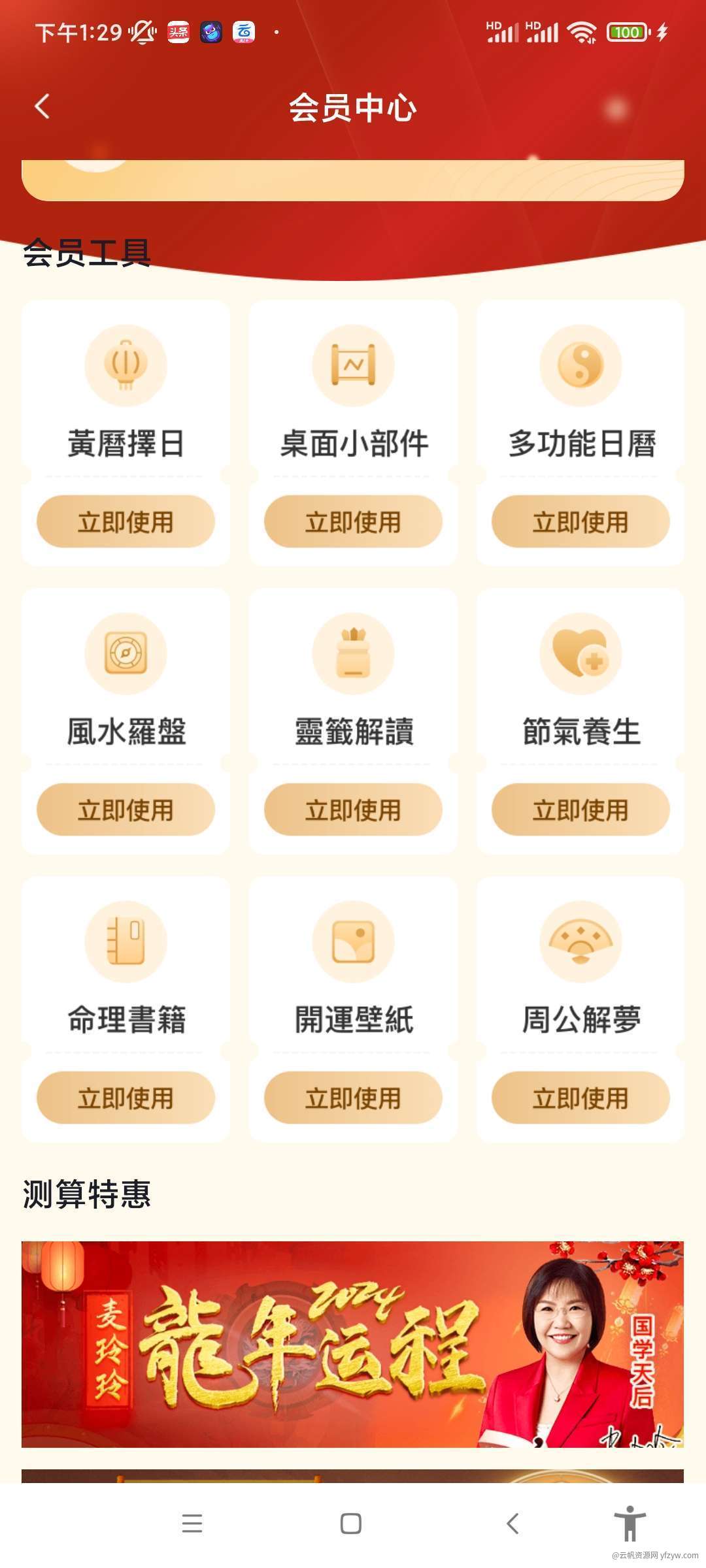Open the accessibility shortcut button
Viewport: 706px width, 1568px height.
pyautogui.click(x=630, y=1524)
